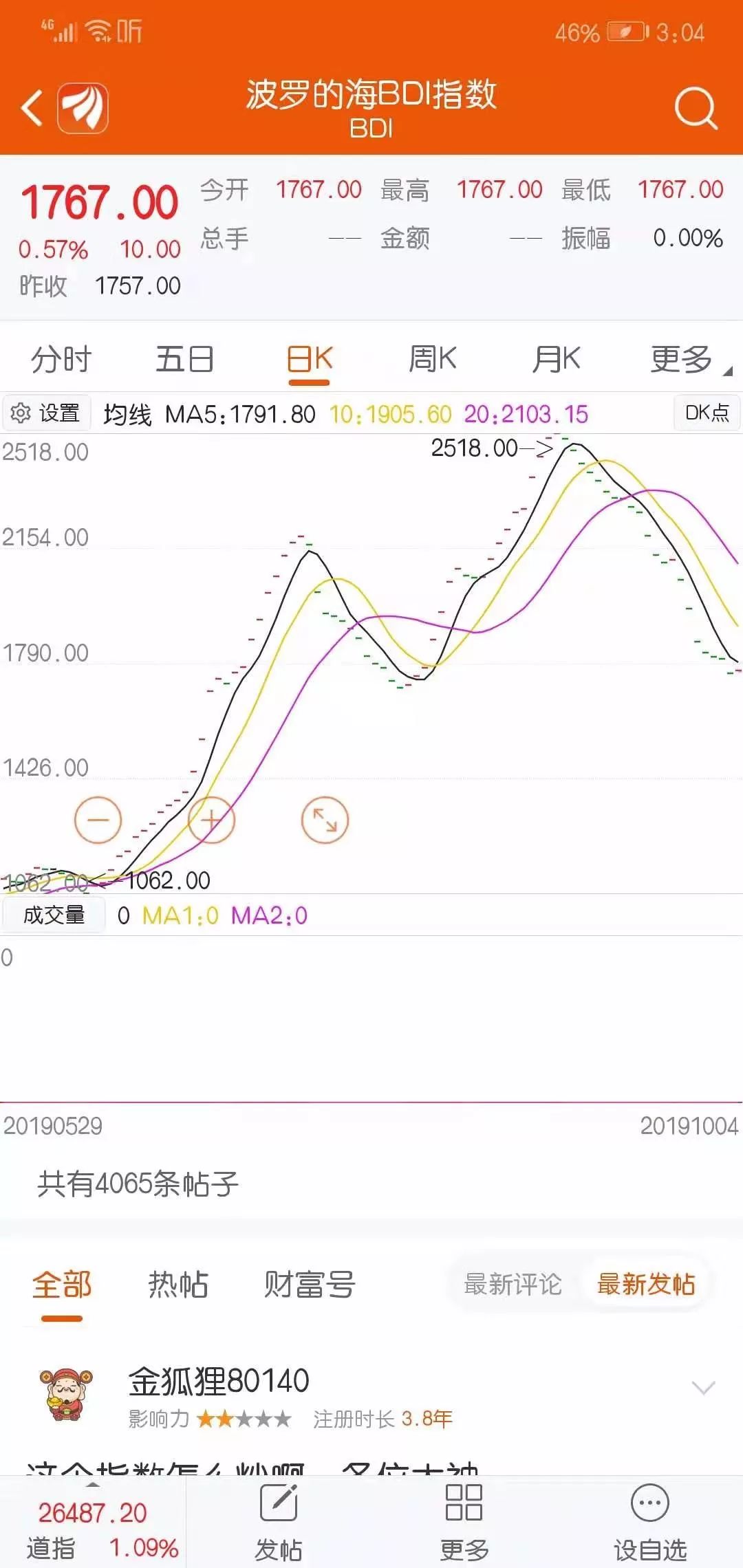Open the 热帖 posts tab
Viewport: 743px width, 1568px height.
(x=177, y=1283)
